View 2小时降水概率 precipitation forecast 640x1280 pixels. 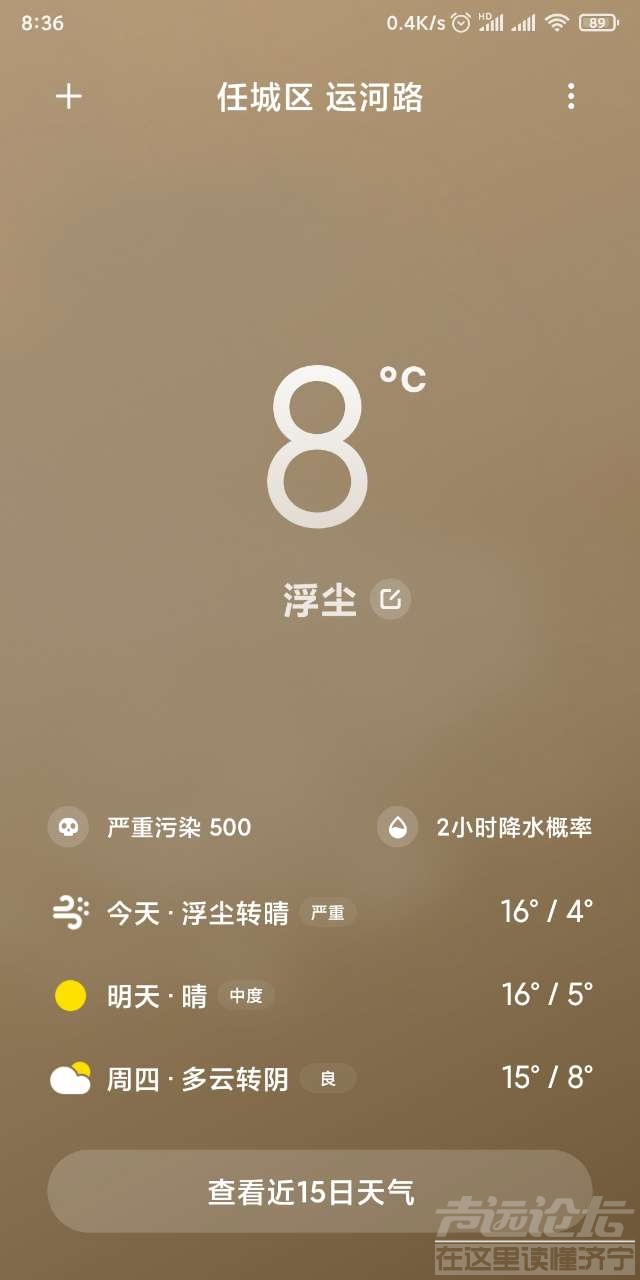(x=490, y=828)
